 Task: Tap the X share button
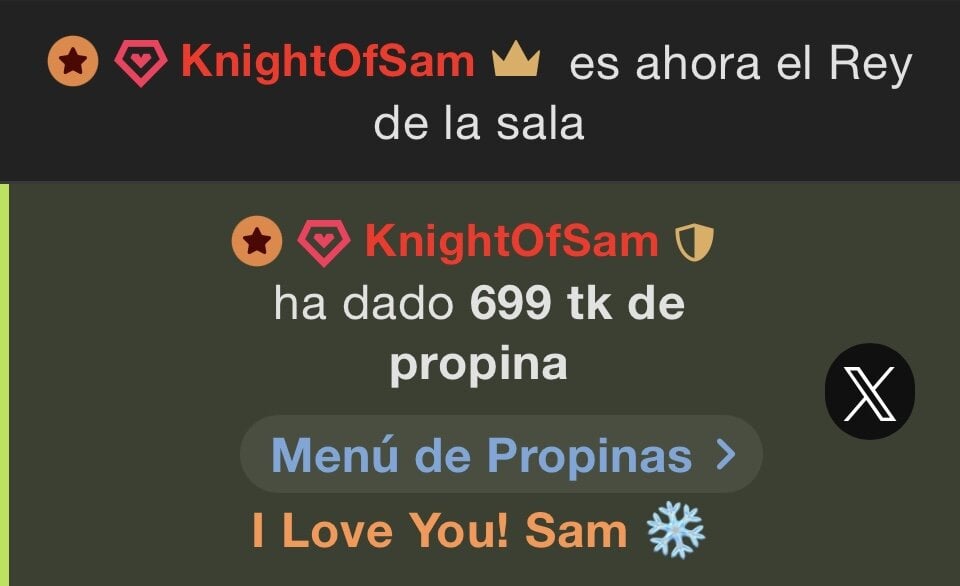tap(869, 390)
